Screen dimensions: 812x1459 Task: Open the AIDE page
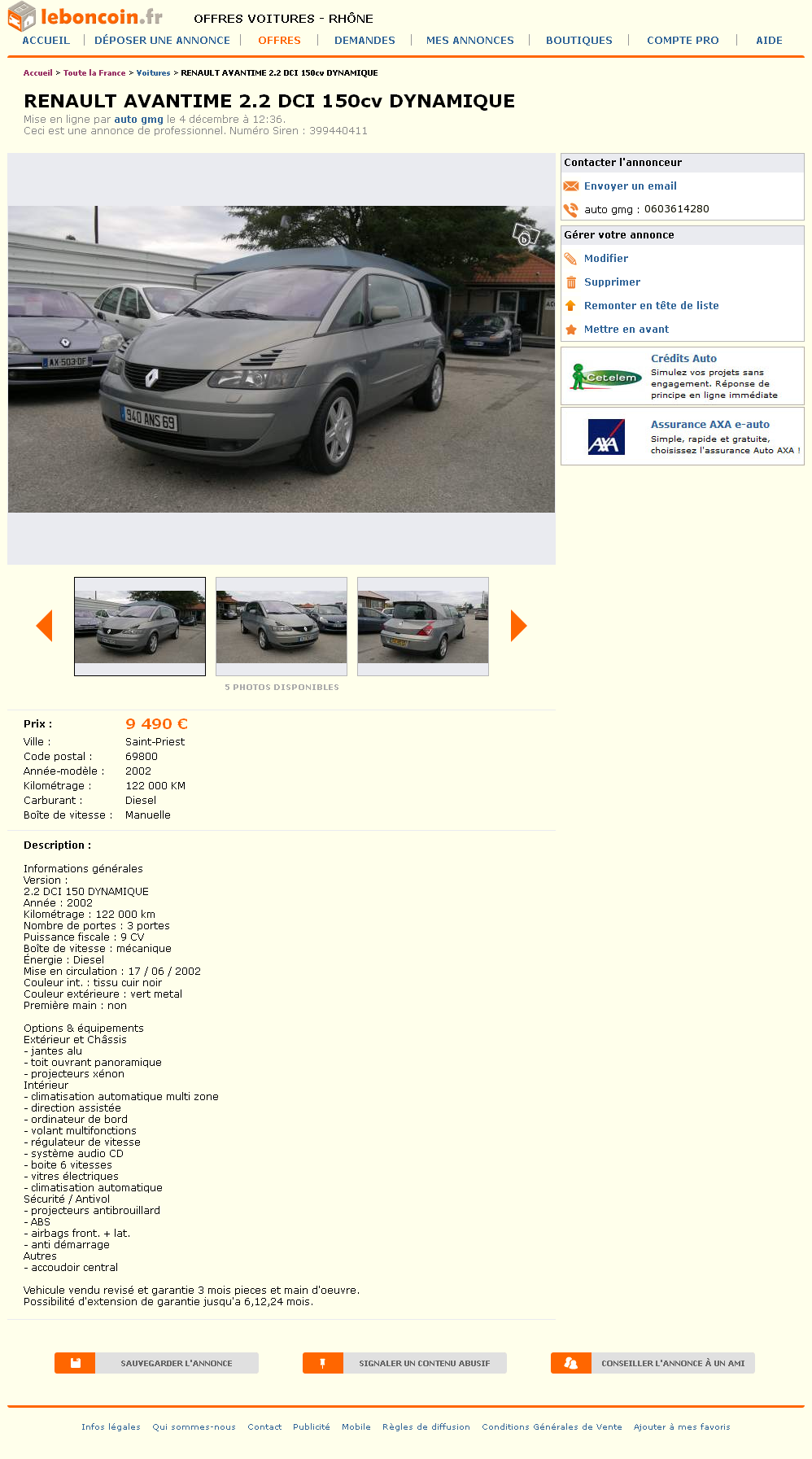coord(769,40)
